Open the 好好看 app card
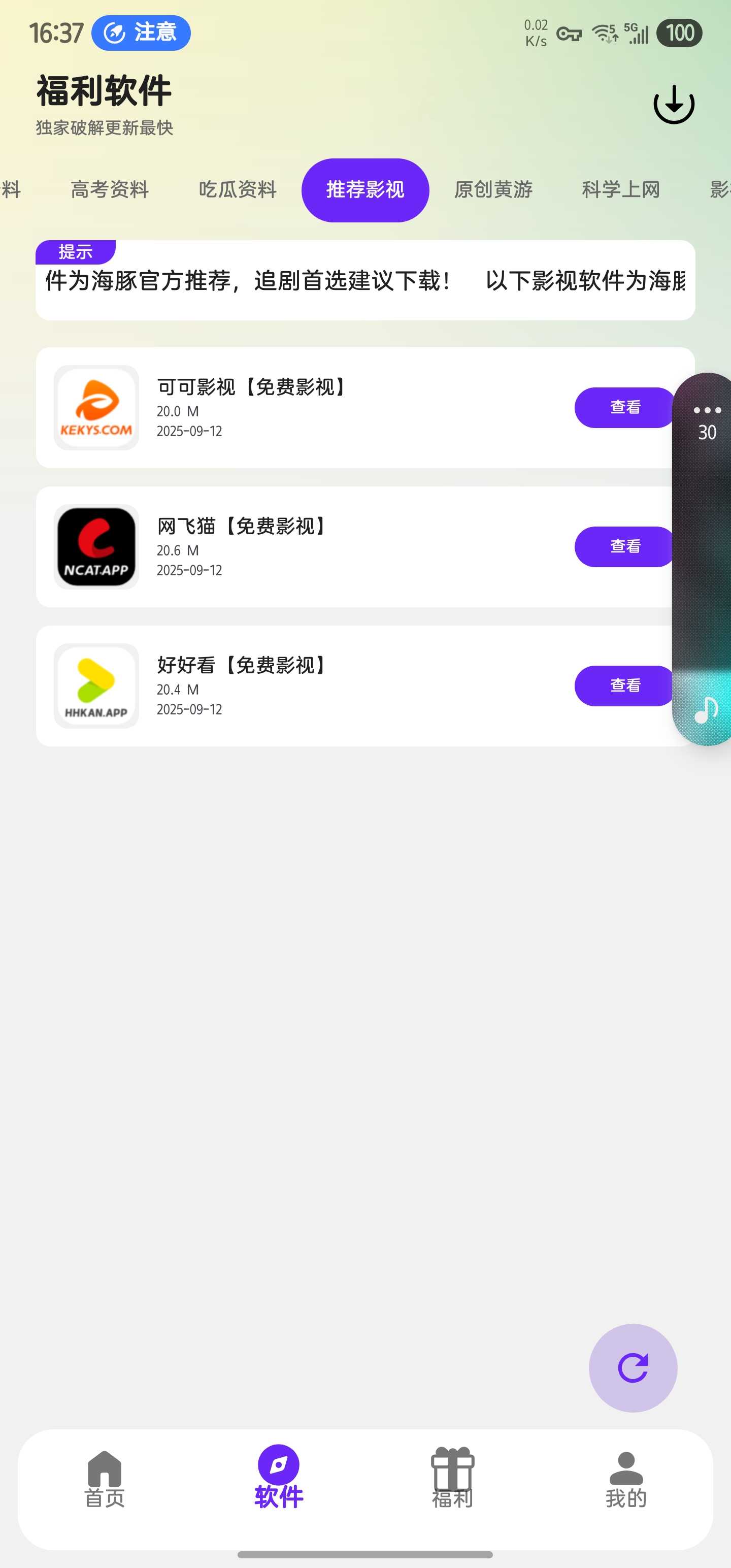This screenshot has height=1568, width=731. pos(305,685)
